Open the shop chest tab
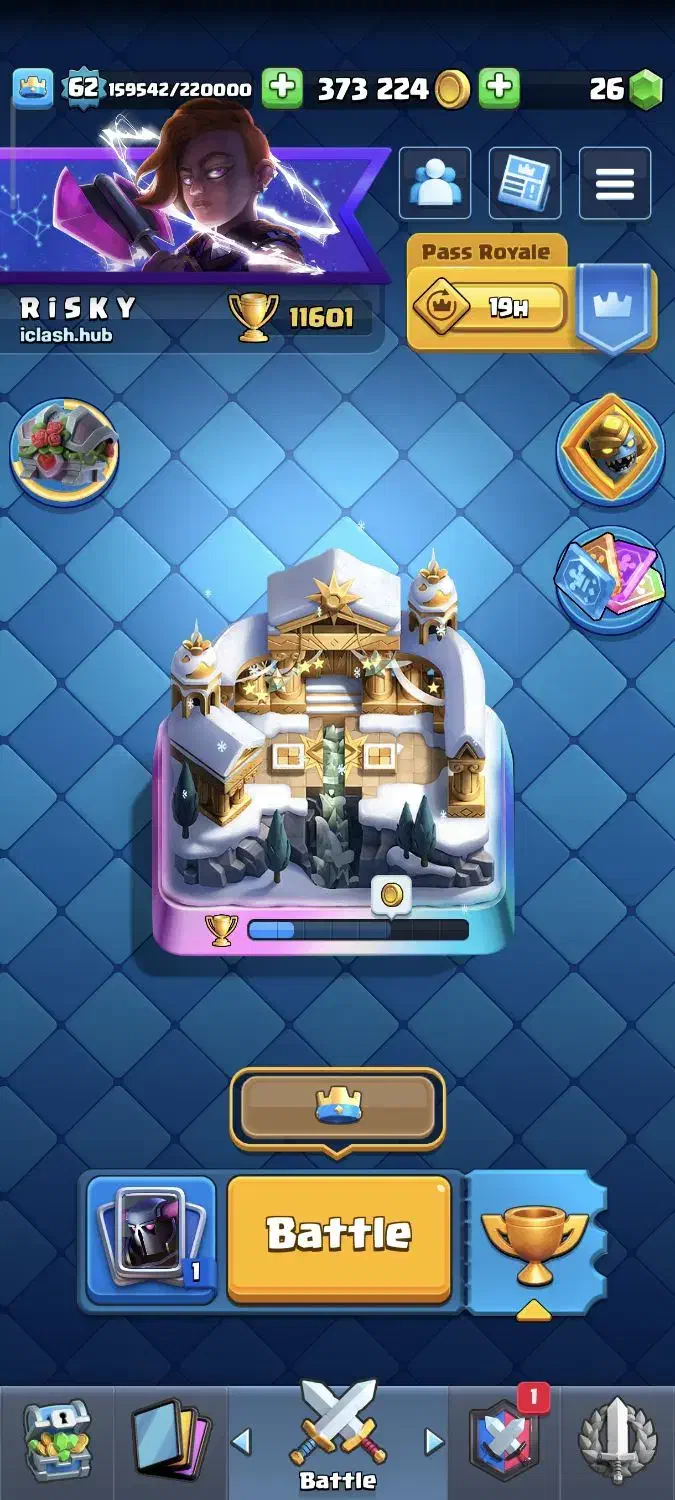 (x=57, y=1440)
